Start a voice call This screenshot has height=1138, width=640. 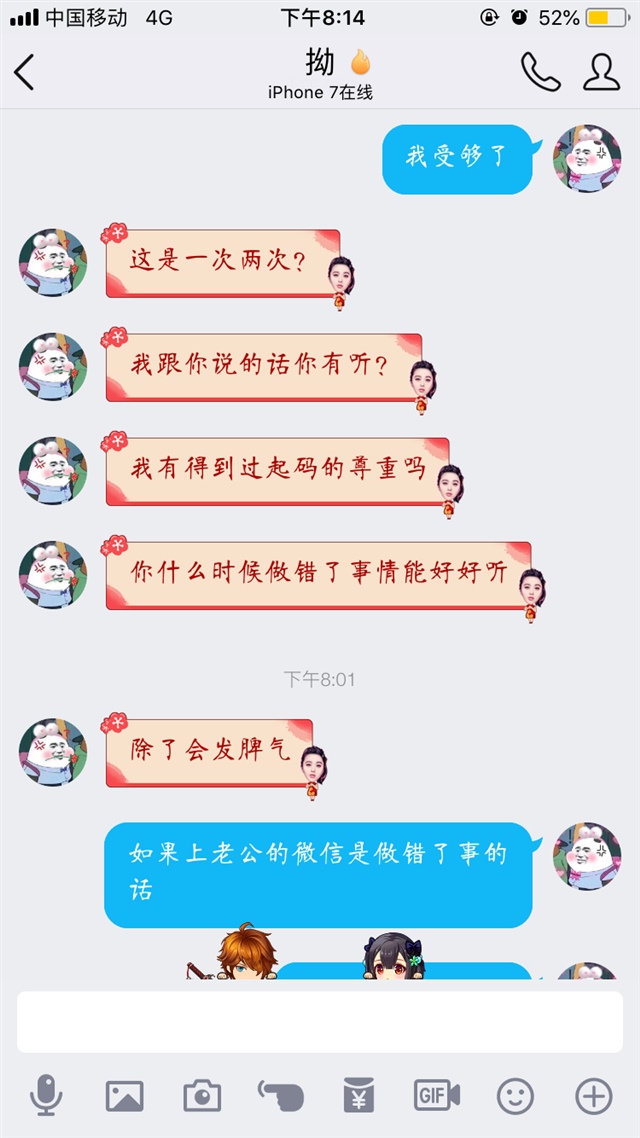coord(540,72)
